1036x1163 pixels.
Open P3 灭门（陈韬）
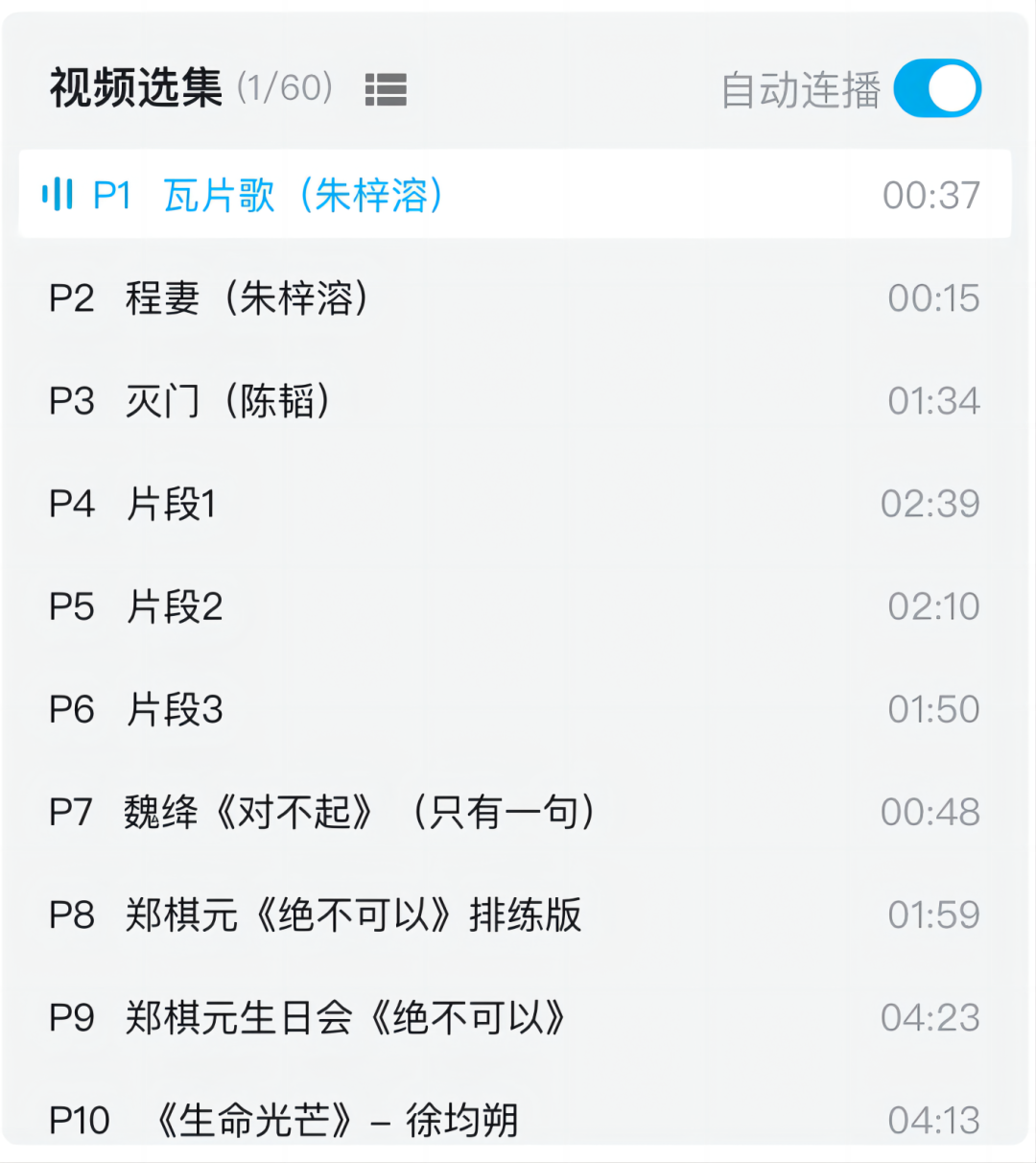point(228,401)
